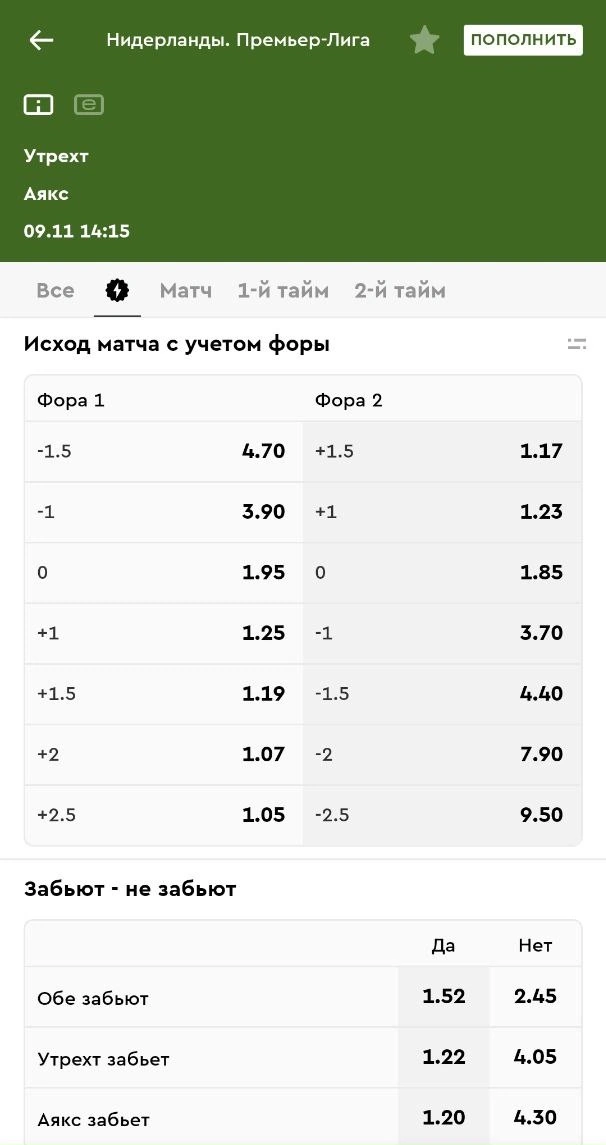The width and height of the screenshot is (606, 1145).
Task: Tap the Пополнить deposit button
Action: [523, 40]
